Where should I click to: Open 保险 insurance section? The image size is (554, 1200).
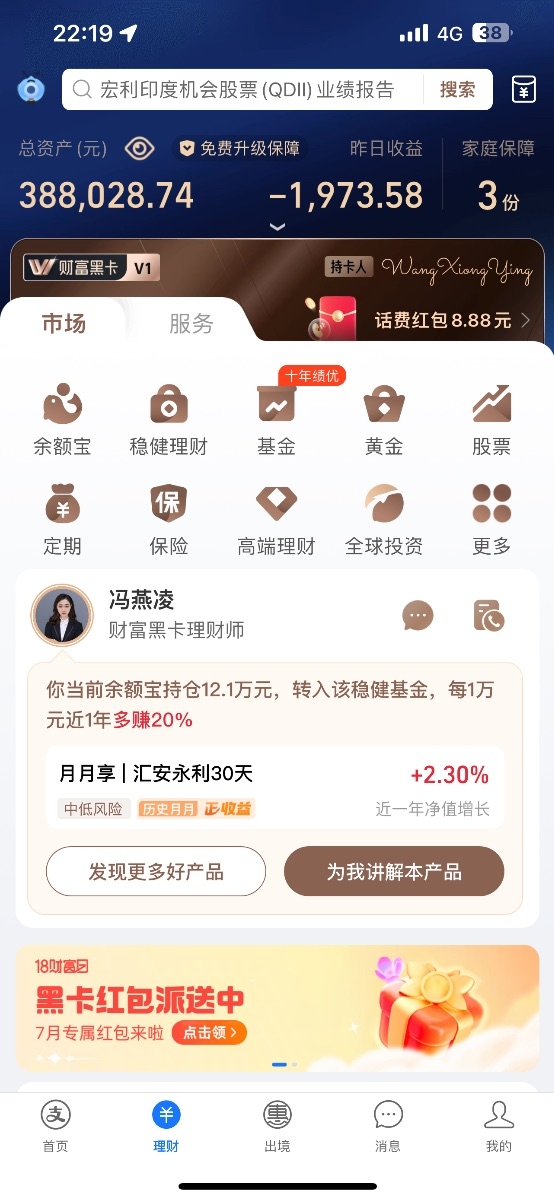click(x=169, y=520)
